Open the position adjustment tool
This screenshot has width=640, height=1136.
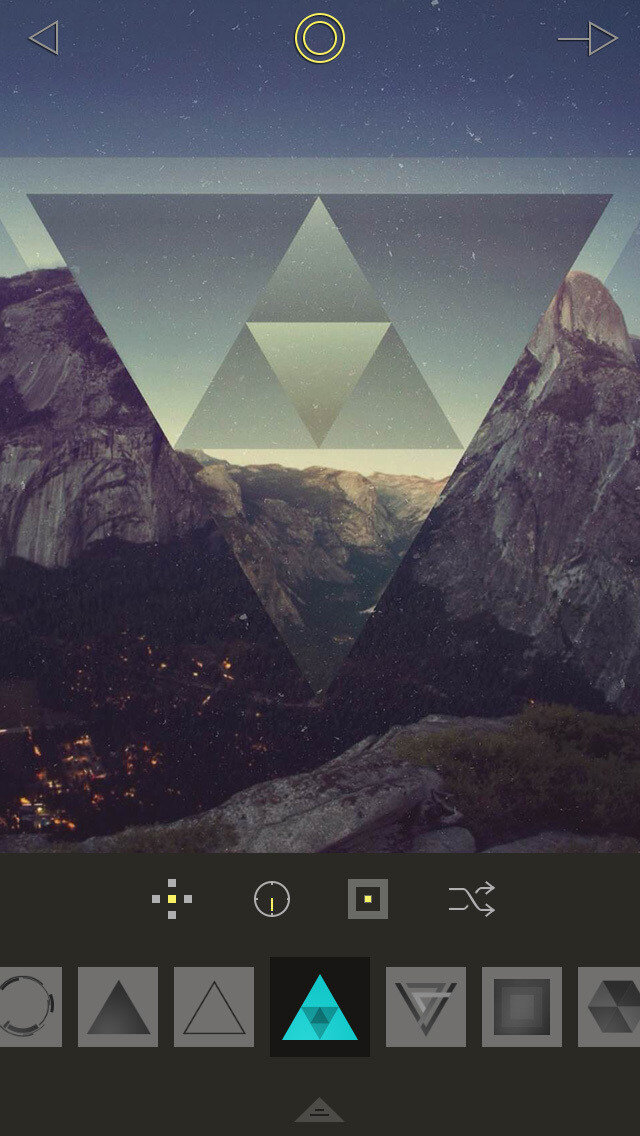point(172,899)
